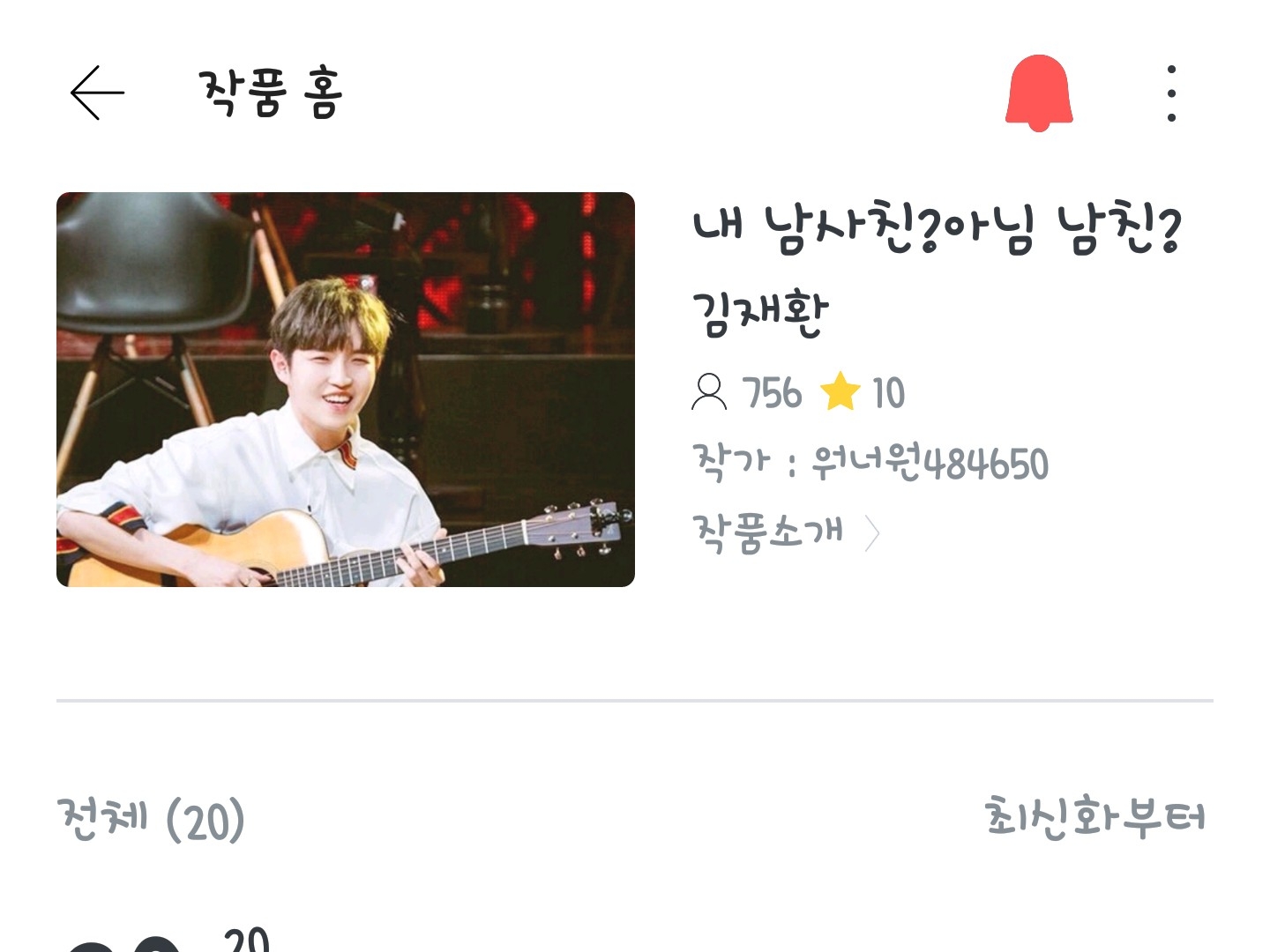Image resolution: width=1270 pixels, height=952 pixels.
Task: Change sort order via 최신화부터
Action: [1094, 817]
